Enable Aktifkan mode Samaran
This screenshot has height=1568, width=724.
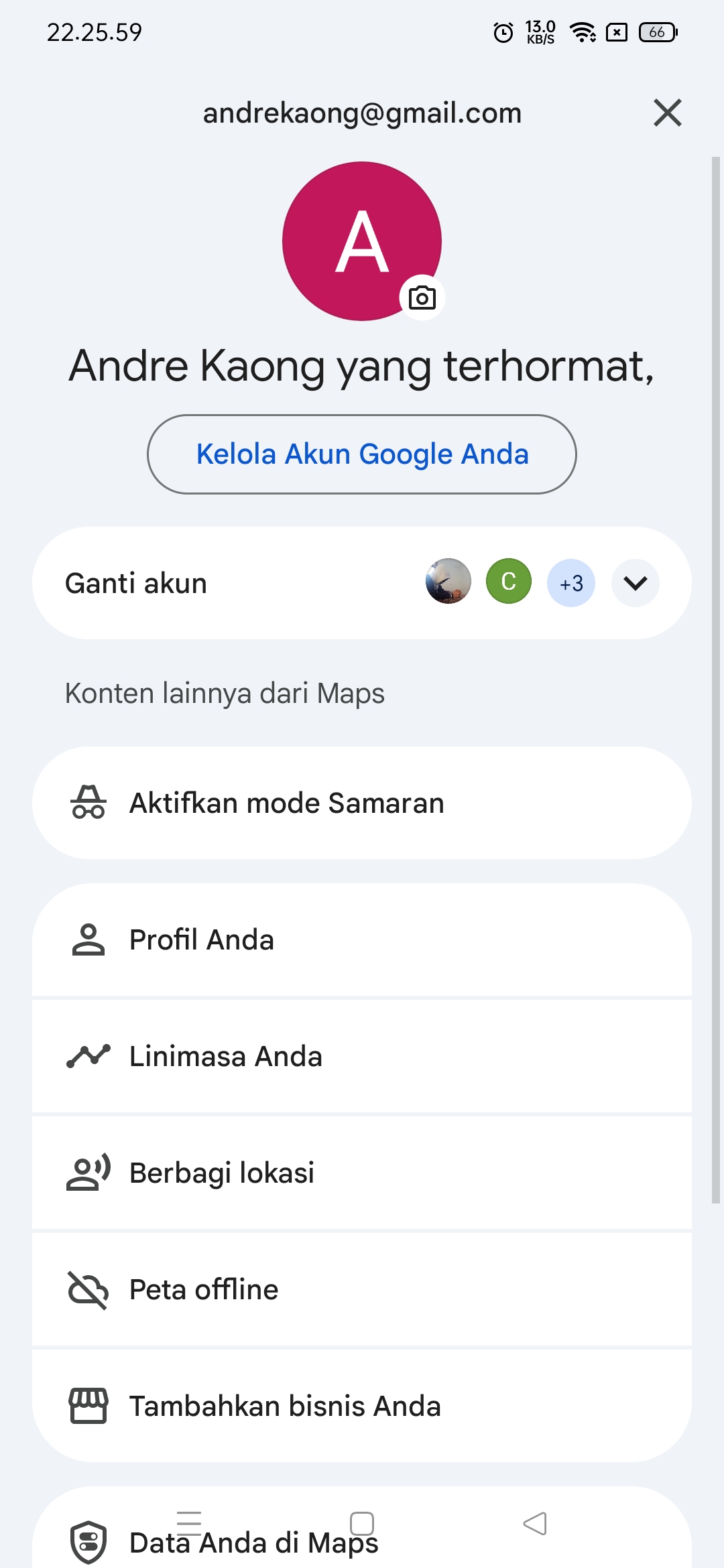362,803
